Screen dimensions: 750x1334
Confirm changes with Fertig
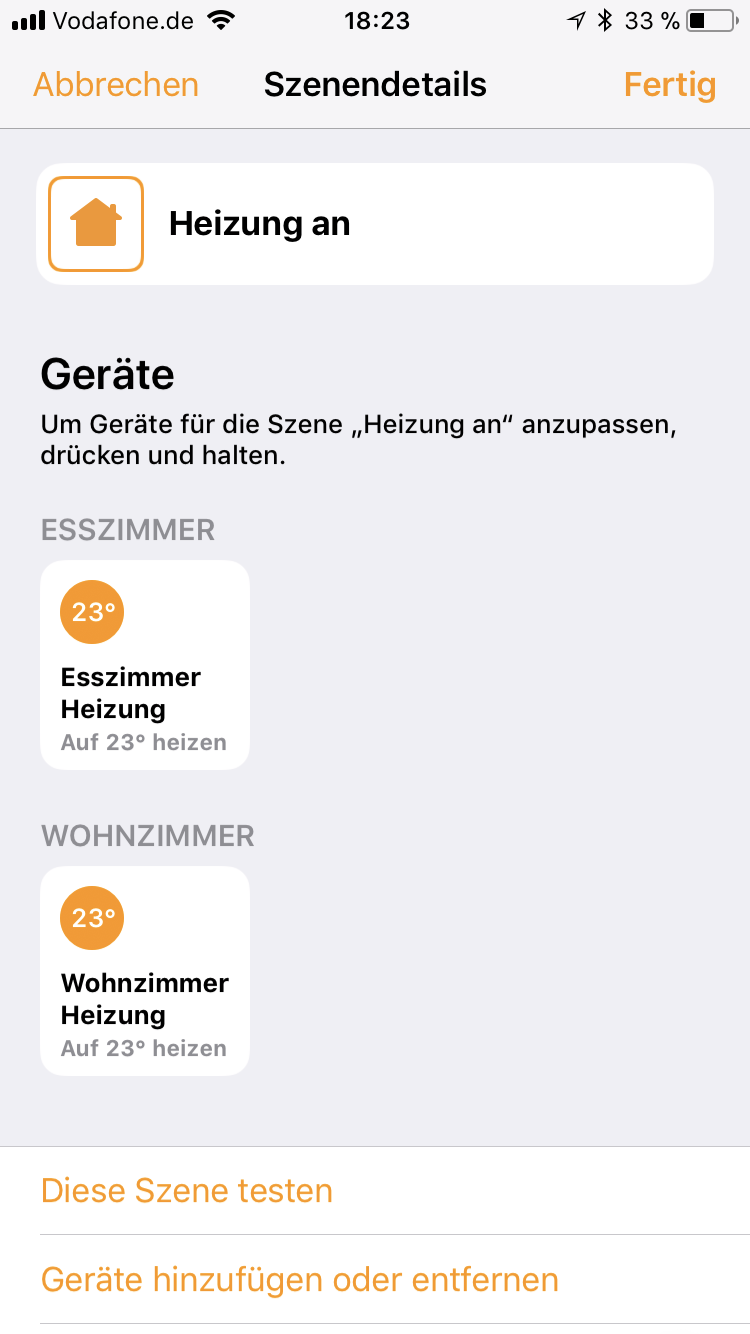point(669,85)
